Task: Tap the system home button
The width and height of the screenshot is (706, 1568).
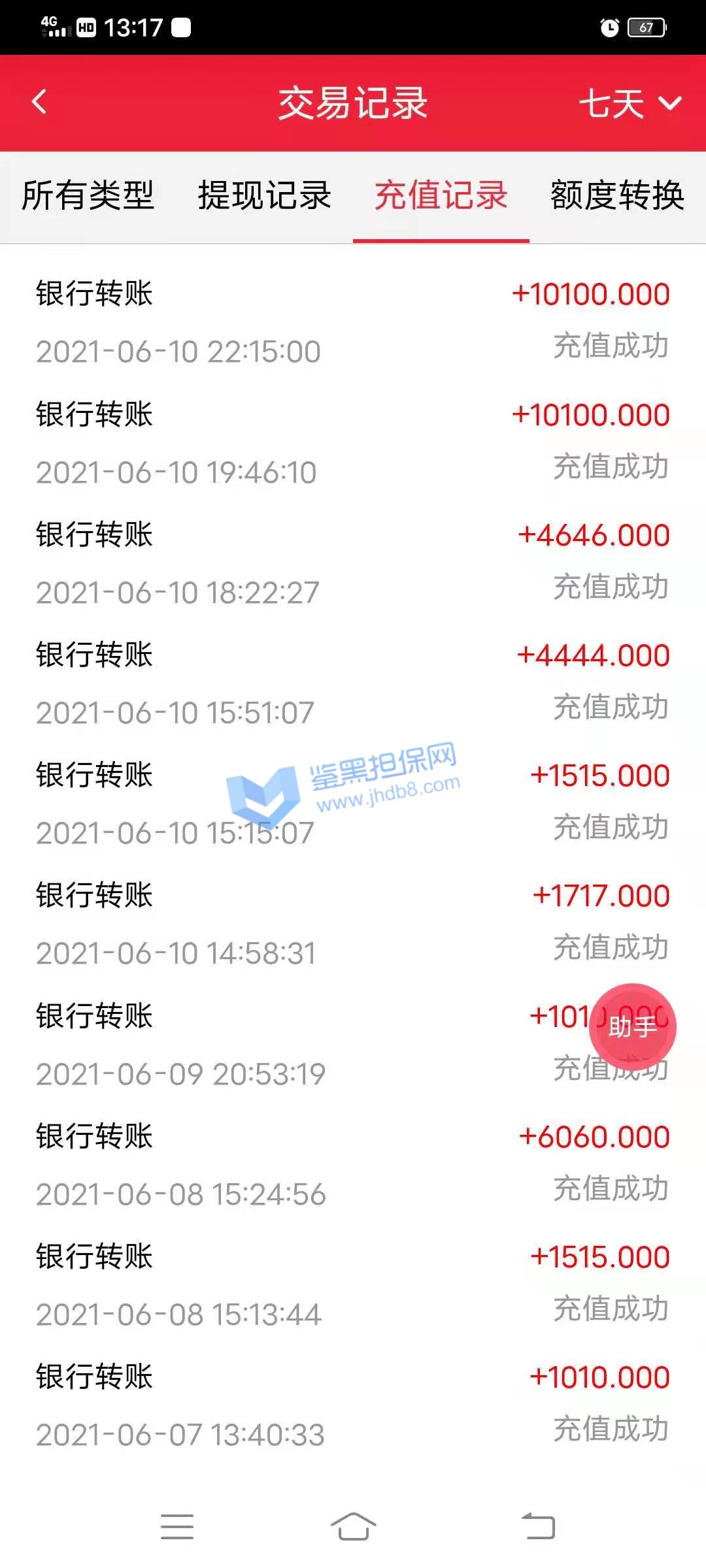Action: [353, 1527]
